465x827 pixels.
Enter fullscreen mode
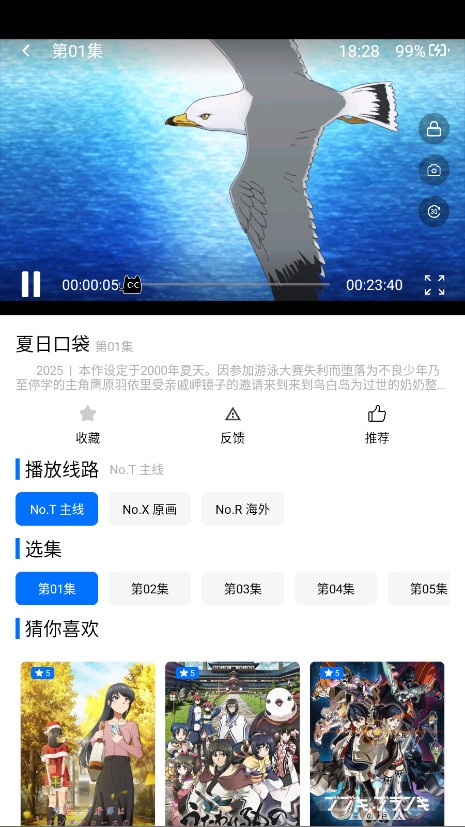[434, 285]
